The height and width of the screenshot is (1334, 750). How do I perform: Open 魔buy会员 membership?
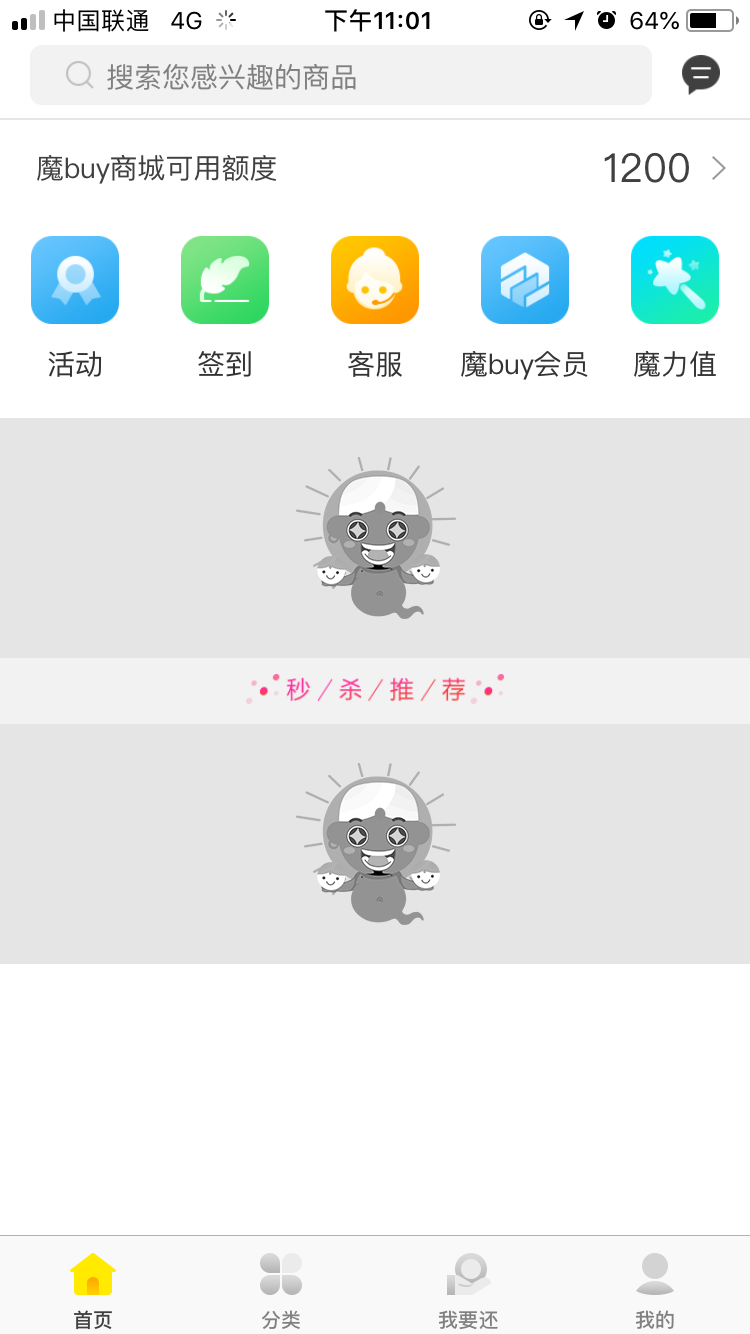point(525,307)
